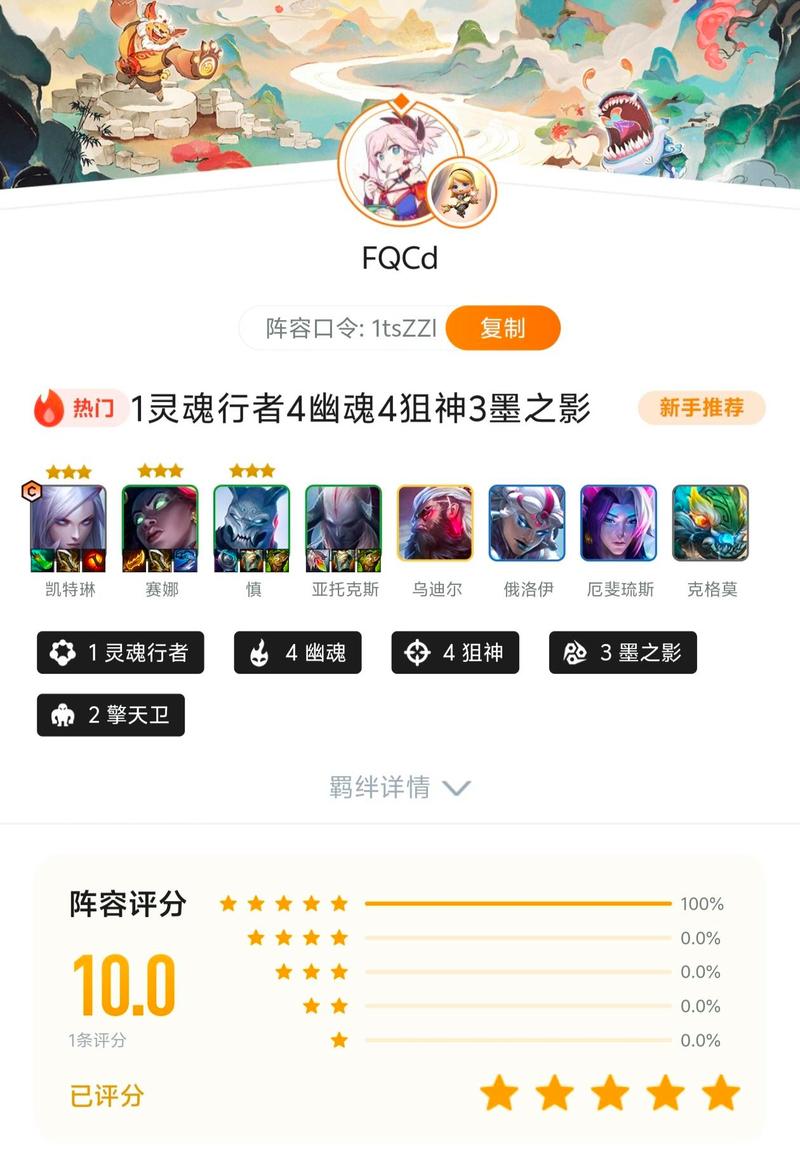
Task: Open champion 亚托克斯
Action: click(343, 524)
